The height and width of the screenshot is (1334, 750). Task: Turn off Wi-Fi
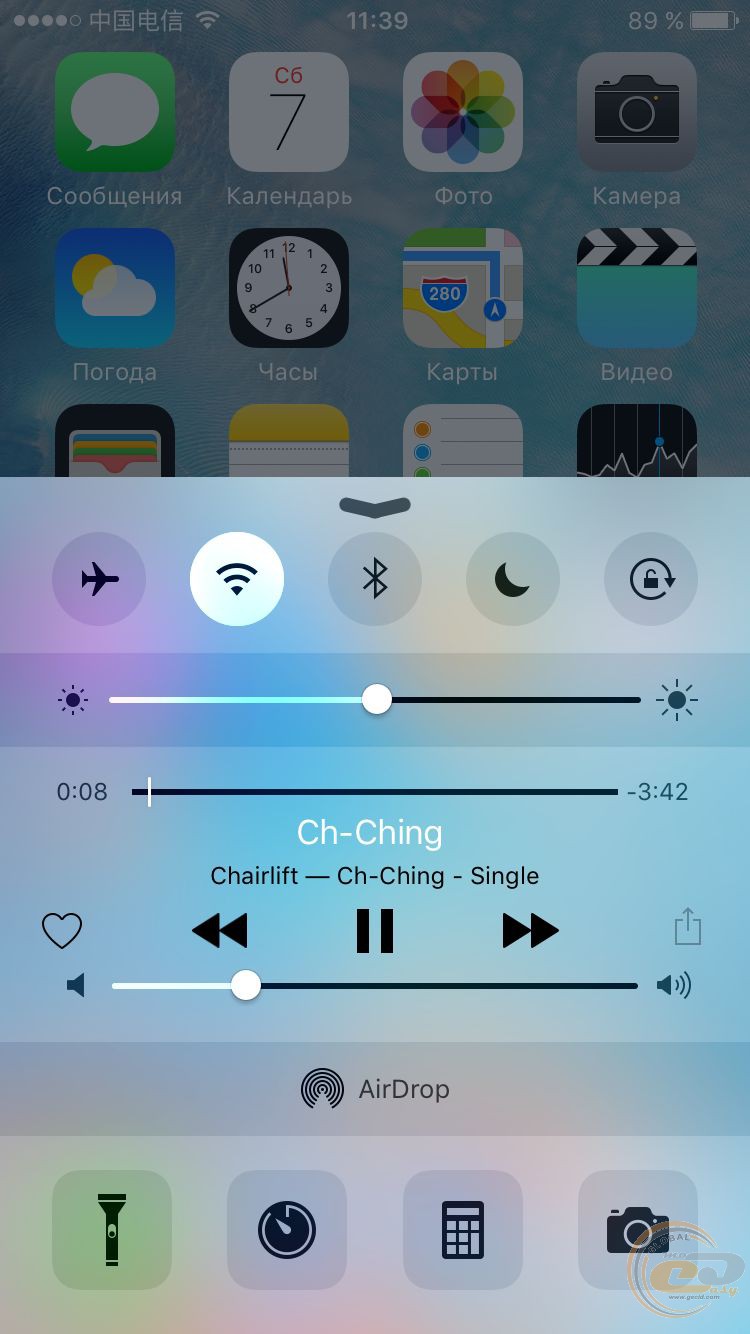point(237,579)
